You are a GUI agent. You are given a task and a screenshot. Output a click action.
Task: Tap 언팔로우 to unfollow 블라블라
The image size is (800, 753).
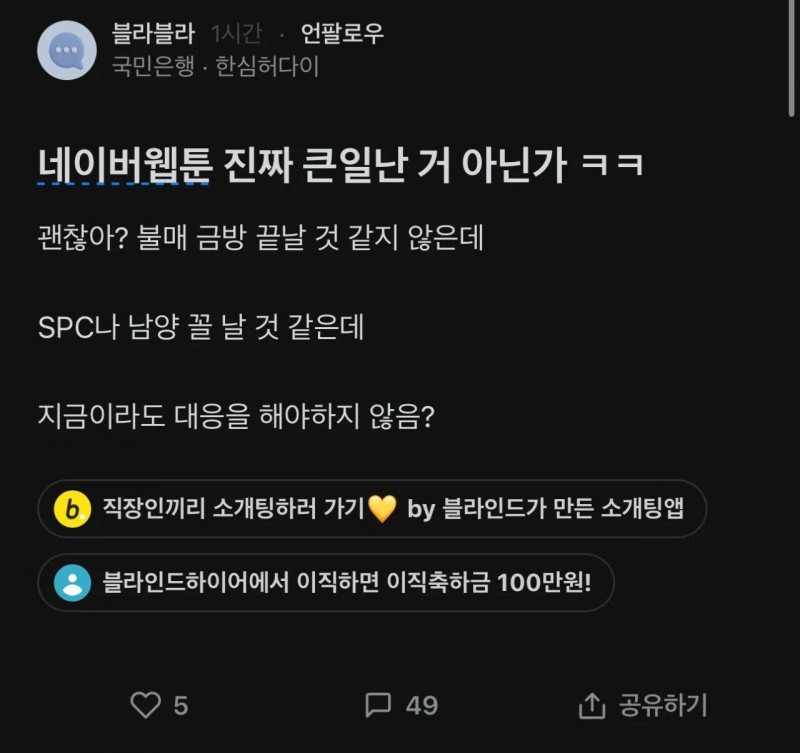pyautogui.click(x=342, y=34)
